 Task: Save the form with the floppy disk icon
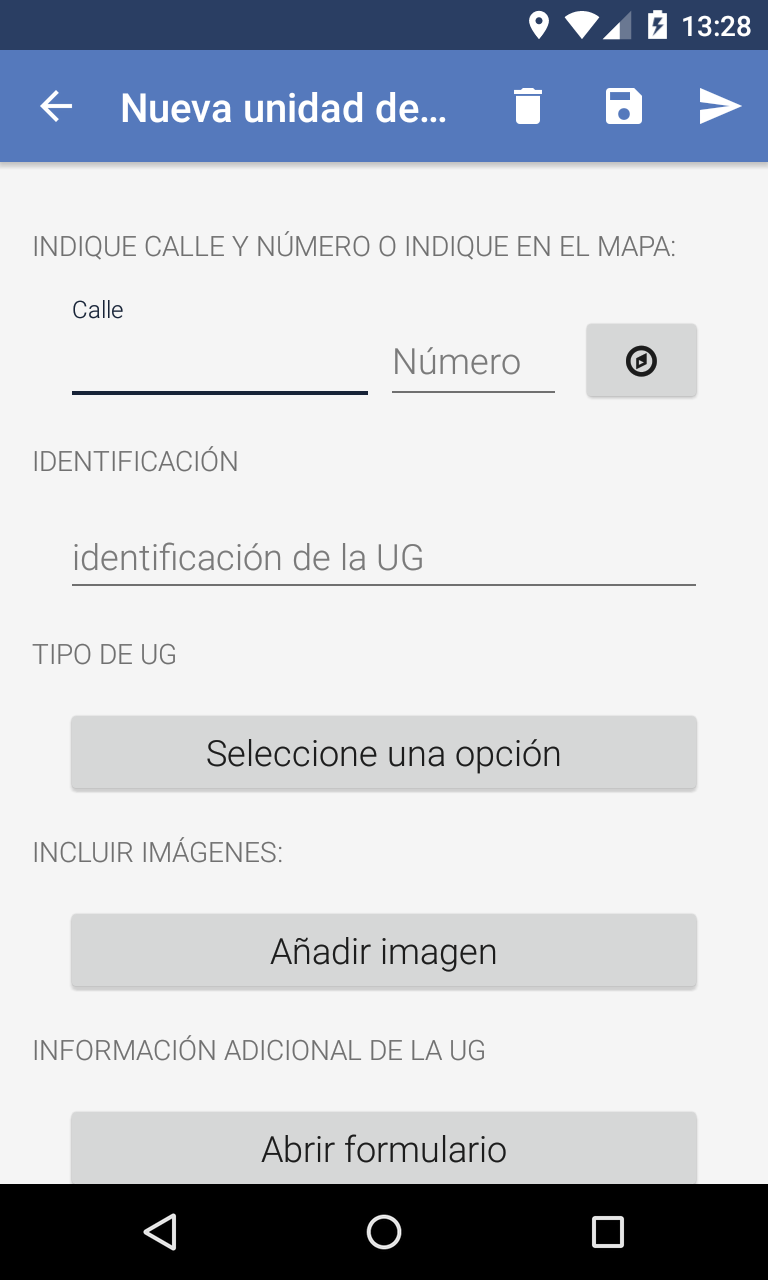click(624, 106)
